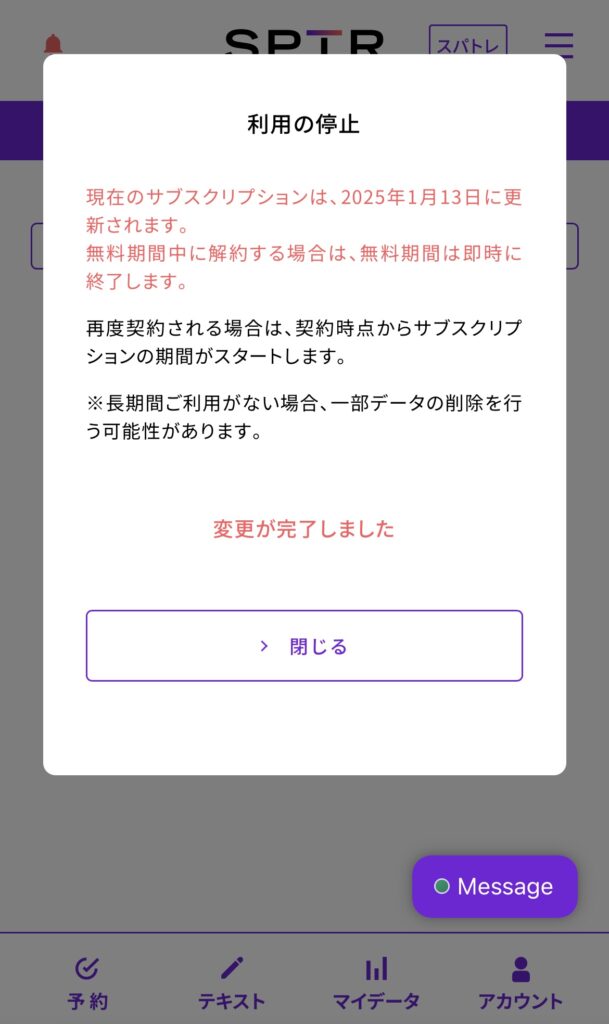Go to the アカウント tab
609x1024 pixels.
pos(520,983)
